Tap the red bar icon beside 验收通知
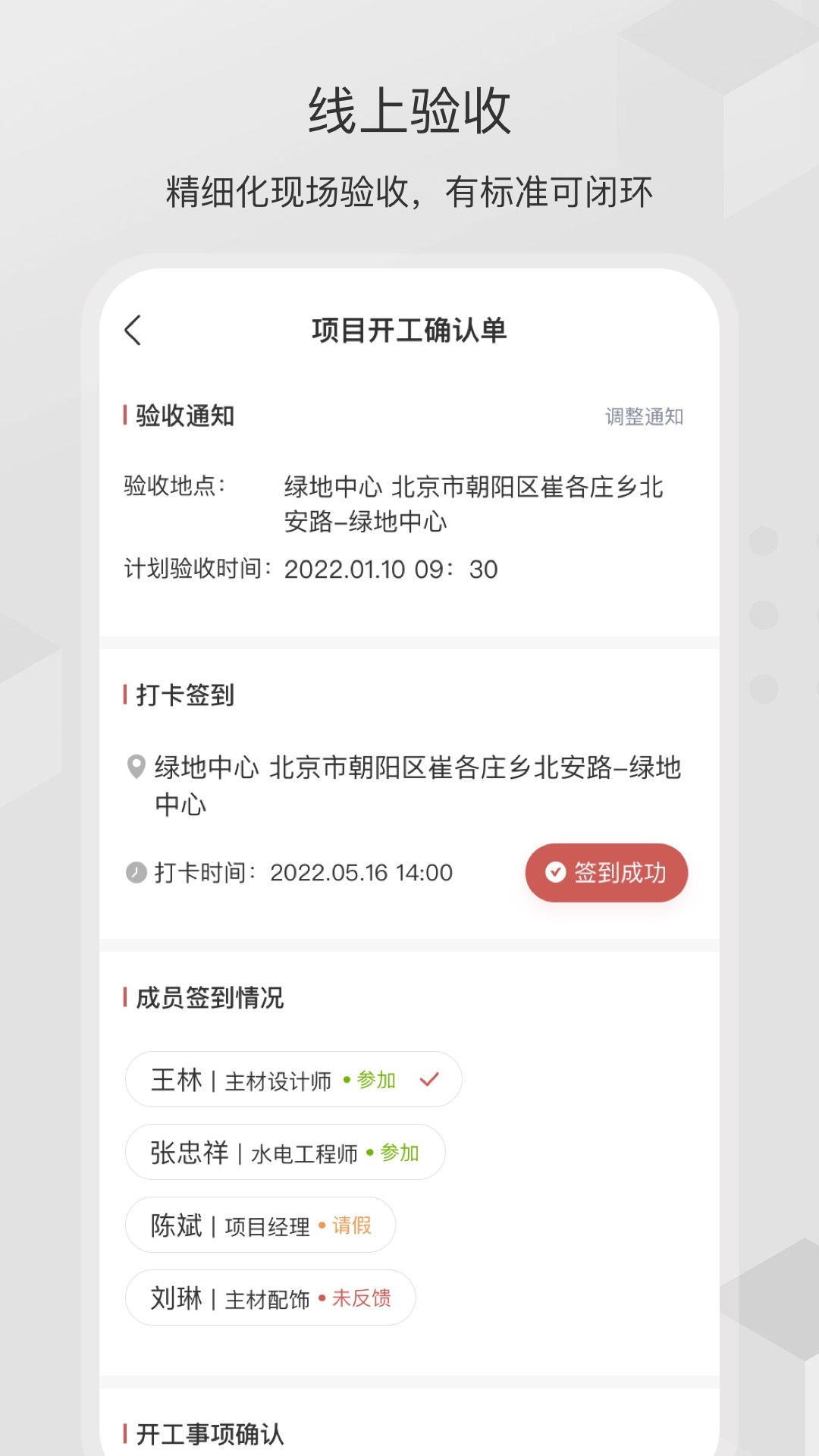Viewport: 819px width, 1456px height. (x=124, y=415)
